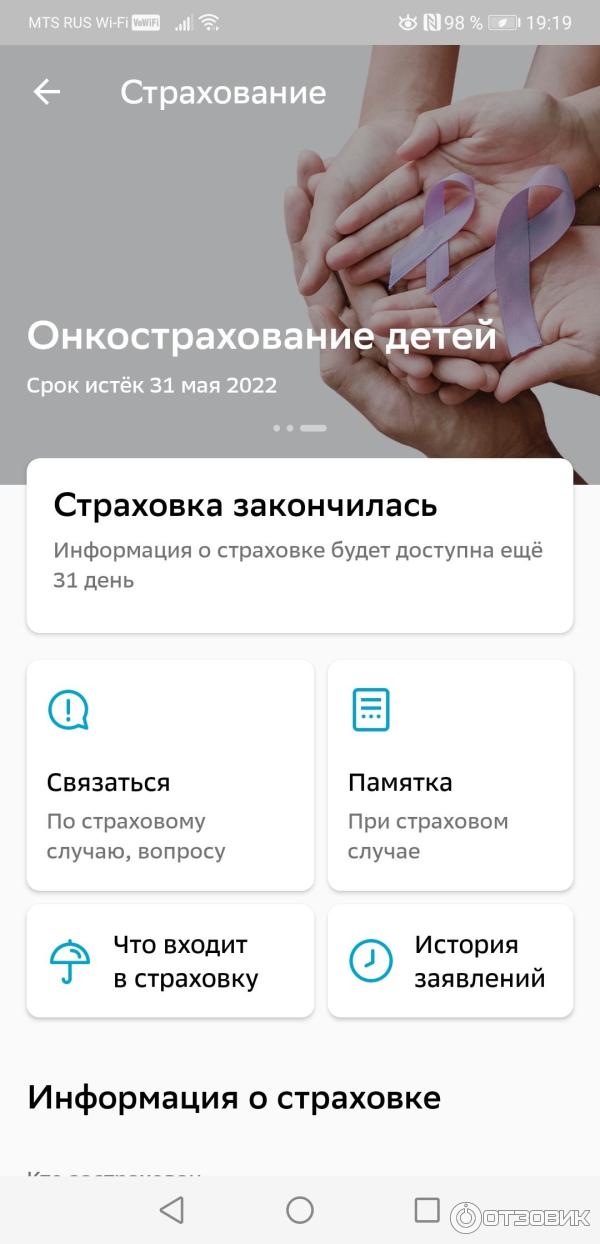Open the Страховка закончилась card

[x=300, y=545]
